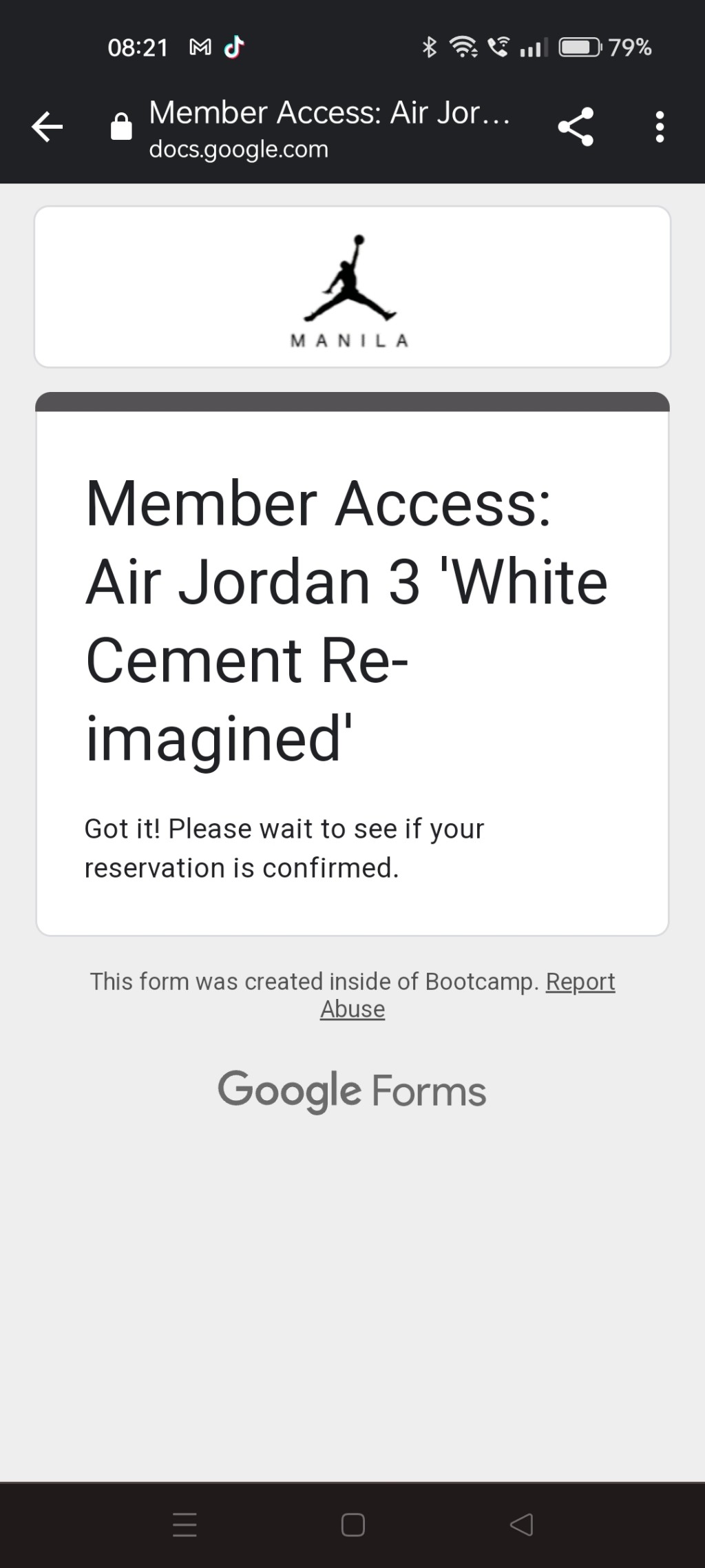Image resolution: width=705 pixels, height=1568 pixels.
Task: Open recent apps from navigation bar
Action: 185,1525
